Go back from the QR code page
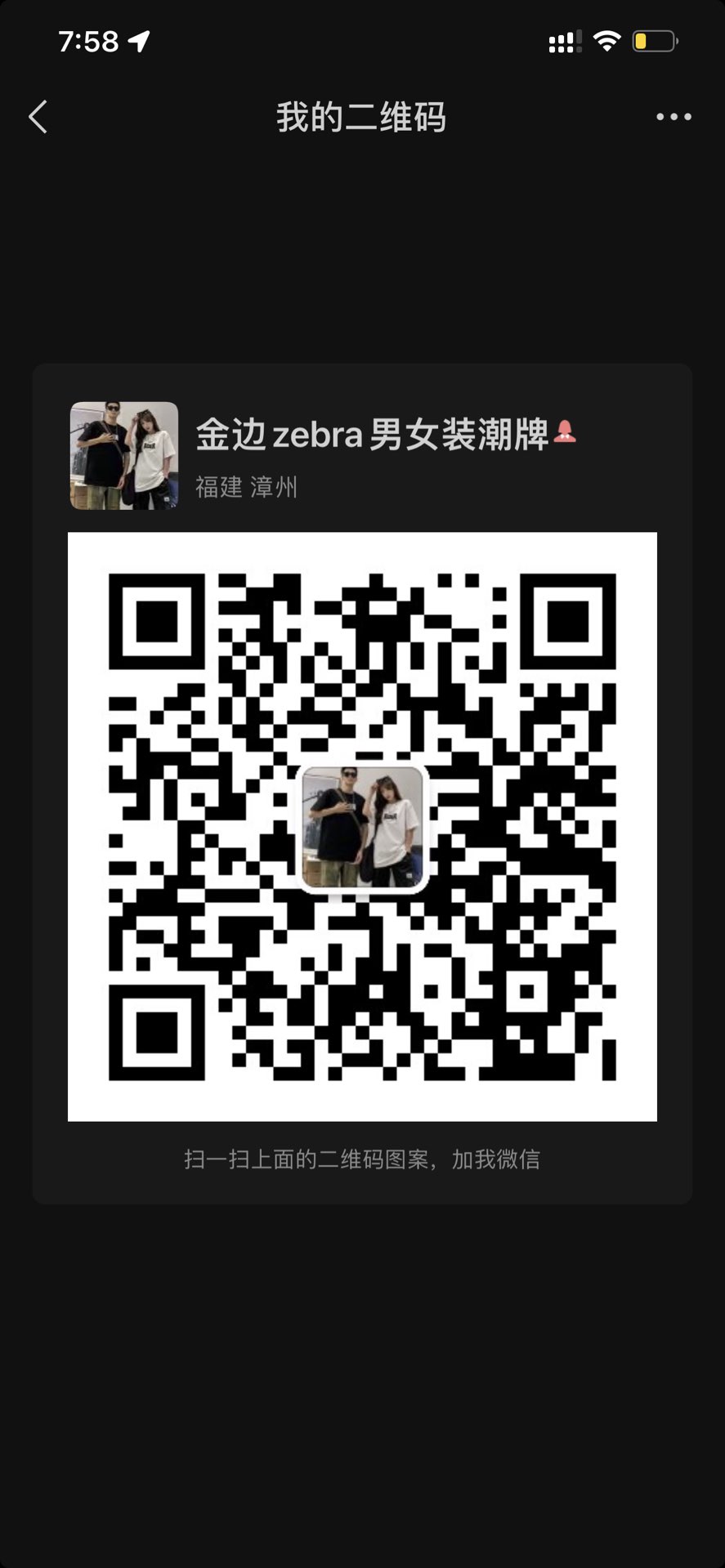This screenshot has height=1568, width=725. 38,117
